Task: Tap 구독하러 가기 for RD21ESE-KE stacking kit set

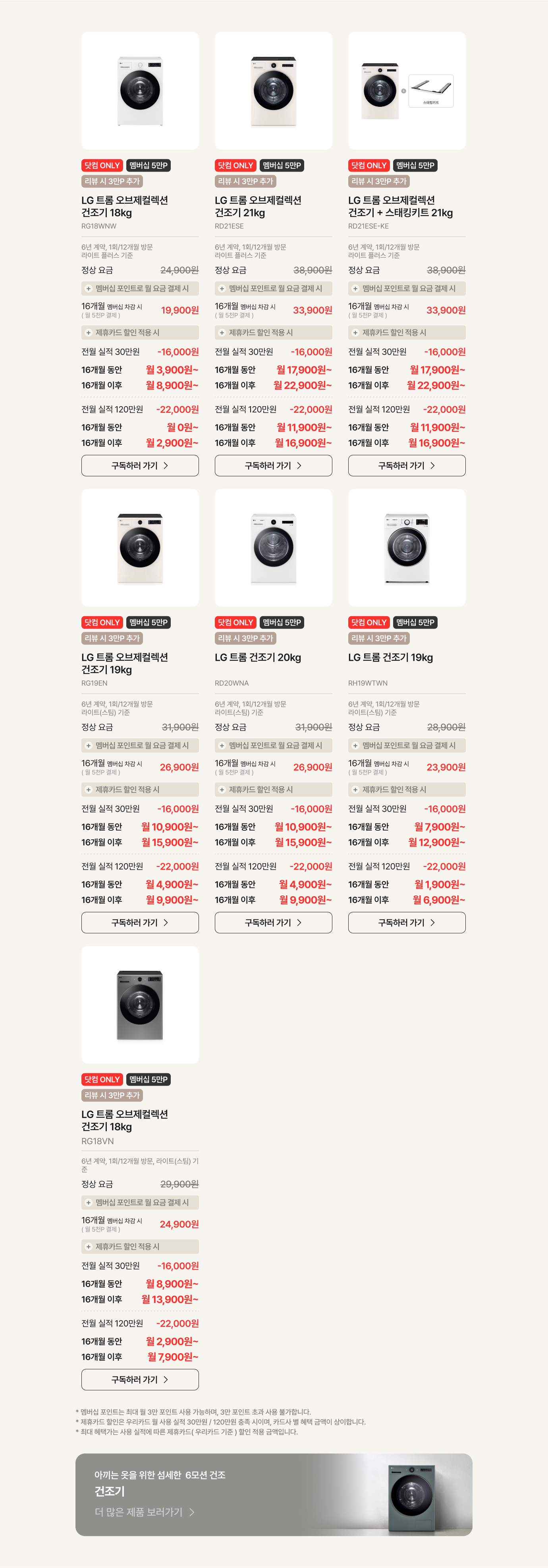Action: coord(407,466)
